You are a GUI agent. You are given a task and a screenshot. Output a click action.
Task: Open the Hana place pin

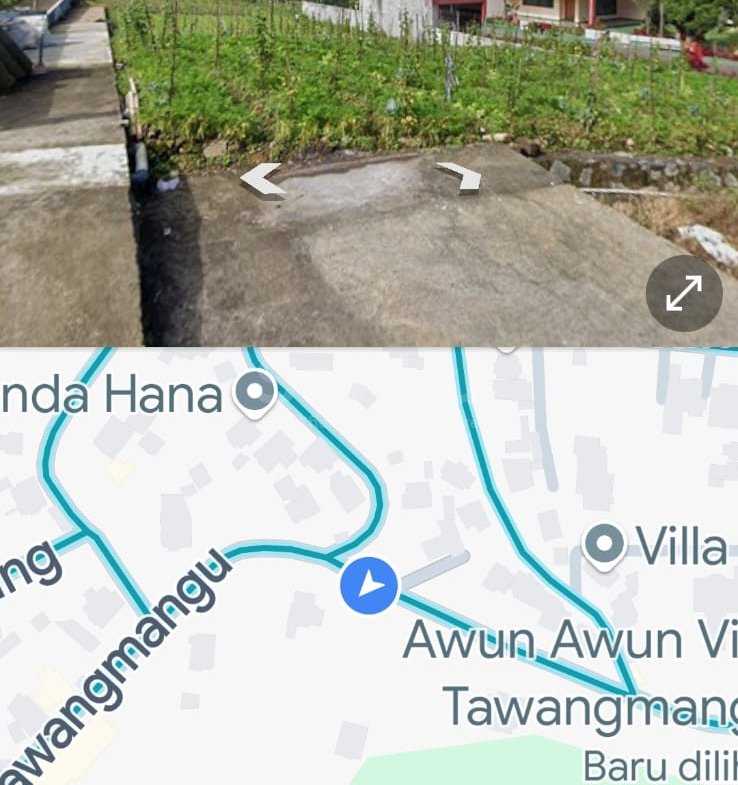[255, 393]
